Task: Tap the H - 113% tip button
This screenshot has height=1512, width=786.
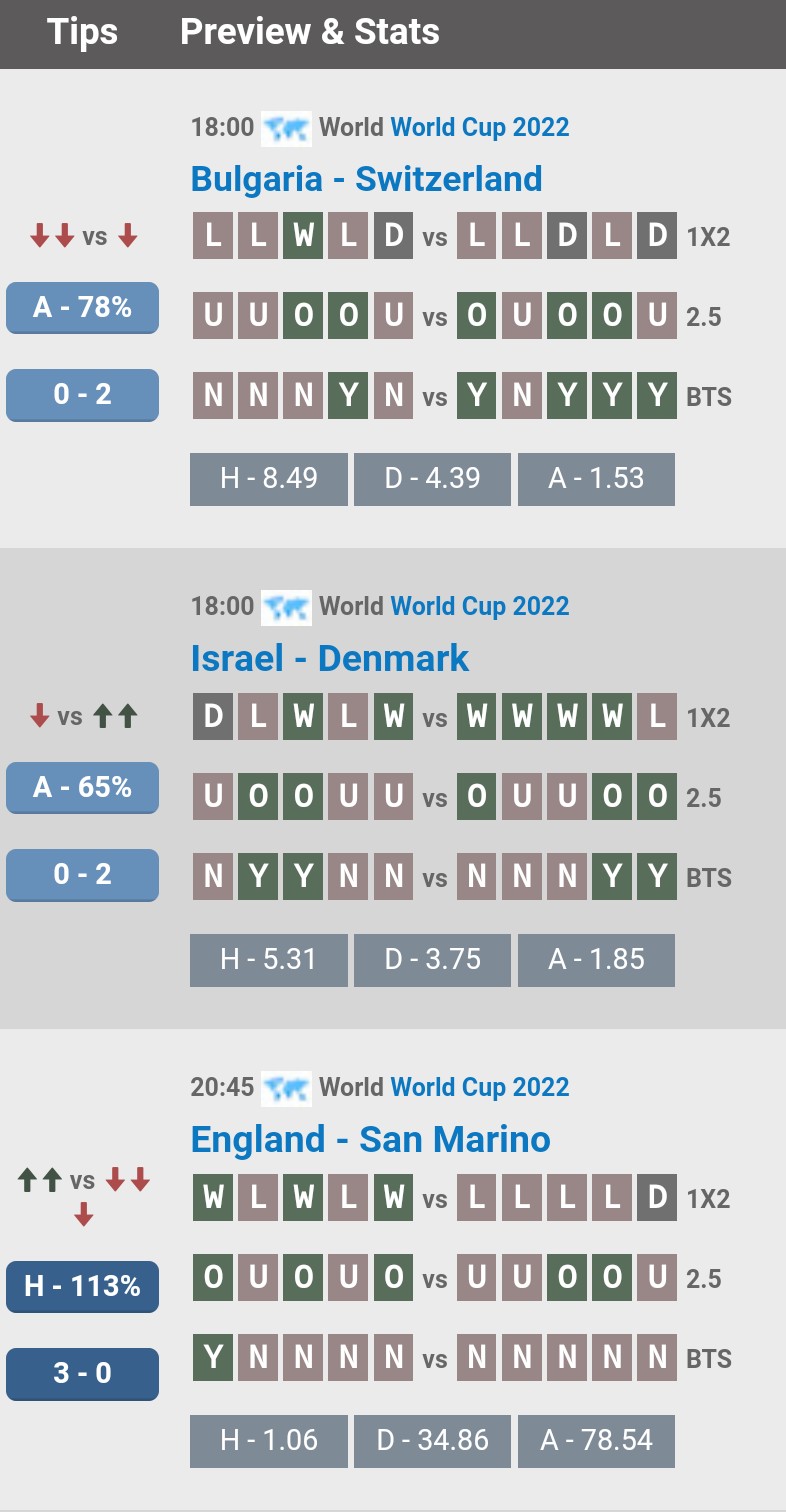Action: click(x=82, y=1286)
